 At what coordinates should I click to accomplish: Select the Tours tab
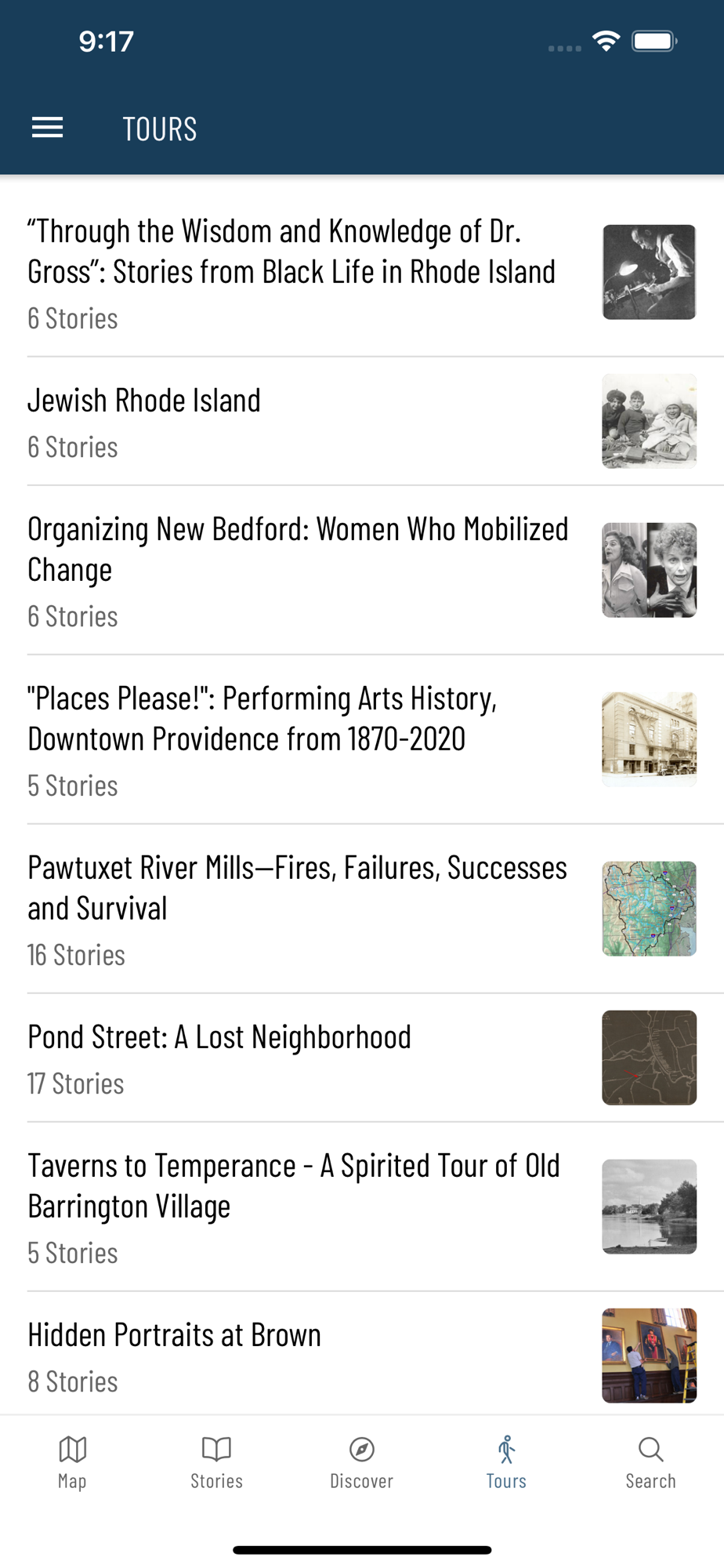(x=506, y=1461)
